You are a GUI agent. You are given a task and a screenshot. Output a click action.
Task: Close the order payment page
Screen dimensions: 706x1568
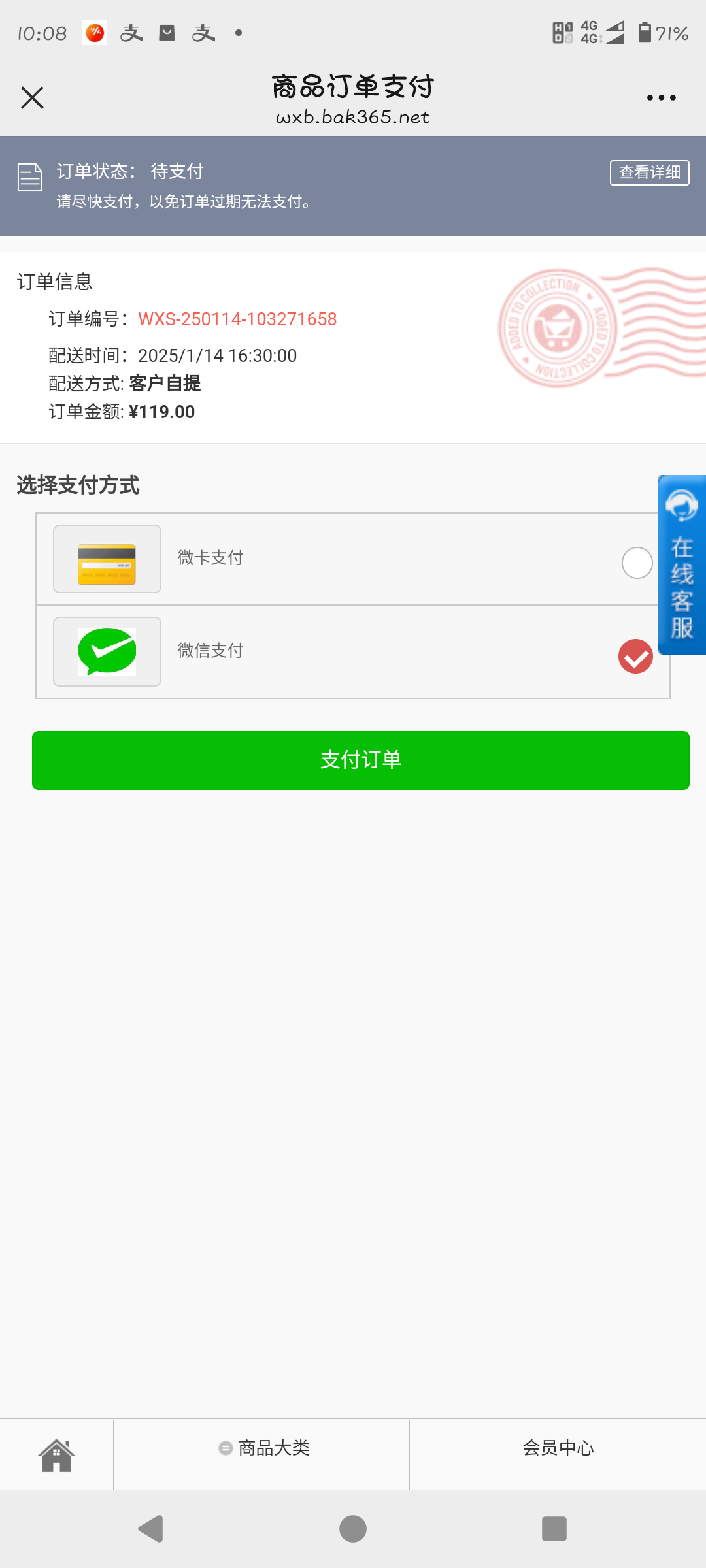coord(32,98)
